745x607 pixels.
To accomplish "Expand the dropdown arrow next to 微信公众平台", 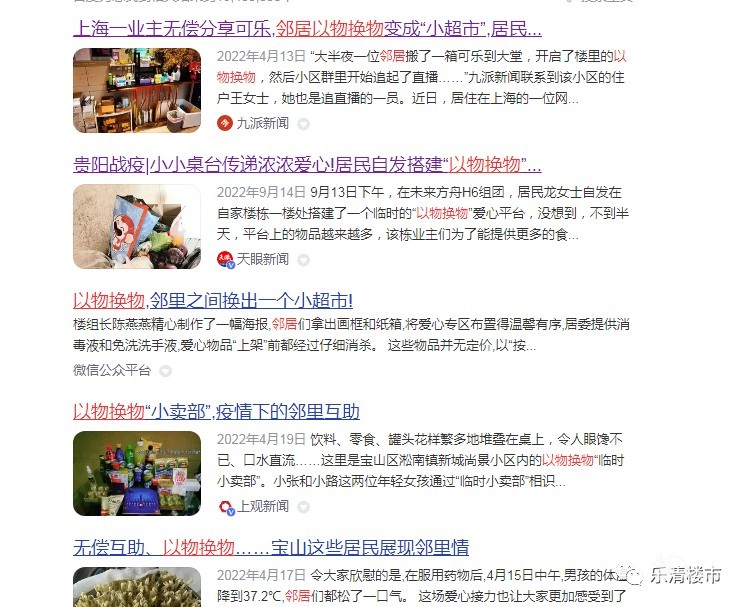I will [x=165, y=370].
